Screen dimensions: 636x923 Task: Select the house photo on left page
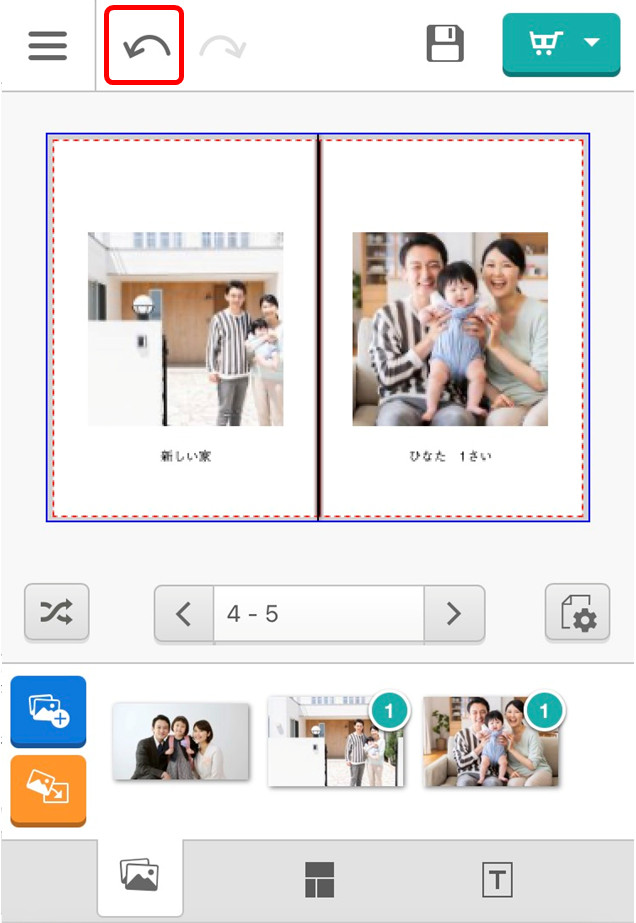[185, 329]
